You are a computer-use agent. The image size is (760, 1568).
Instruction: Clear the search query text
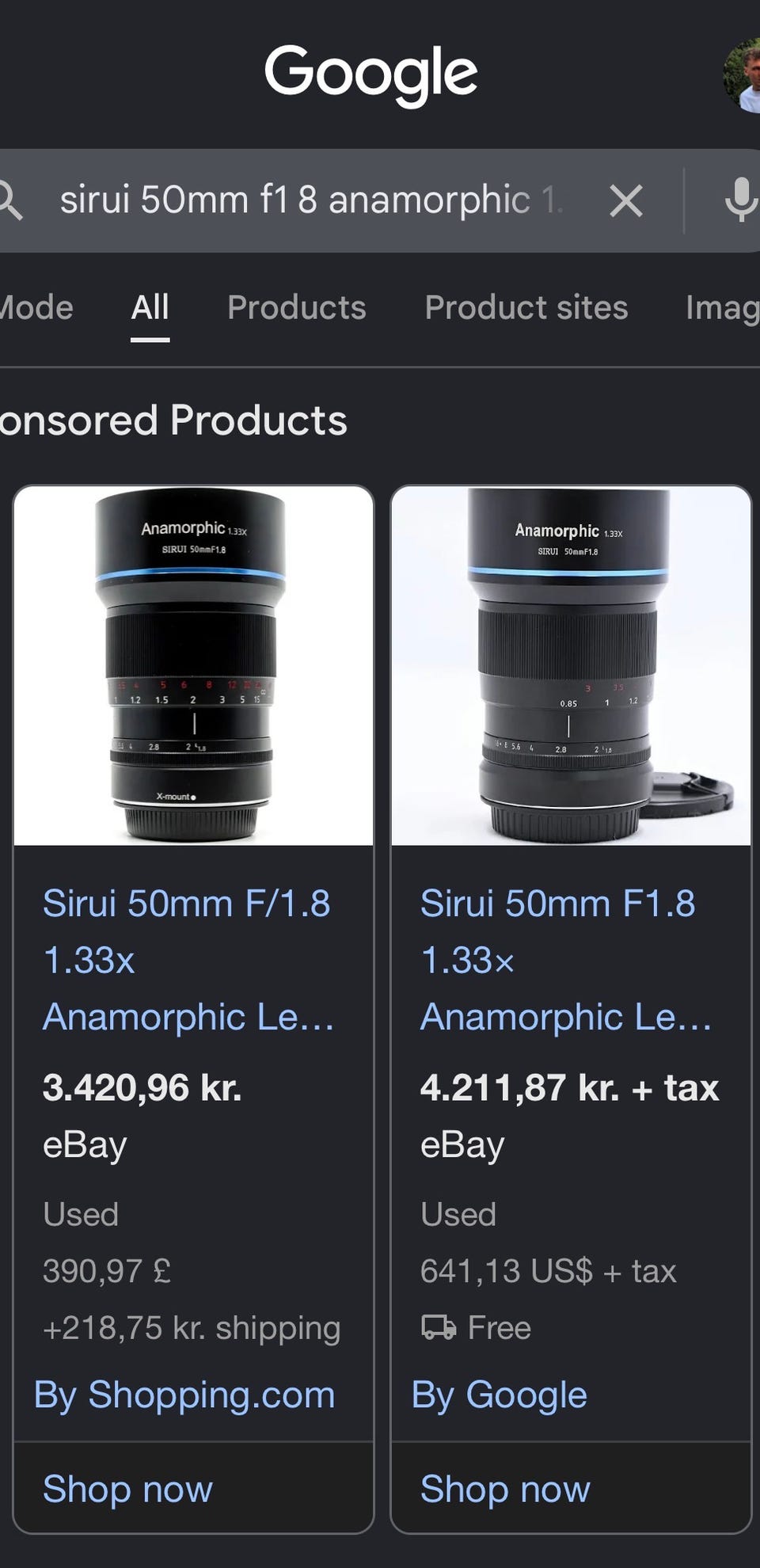click(x=626, y=200)
